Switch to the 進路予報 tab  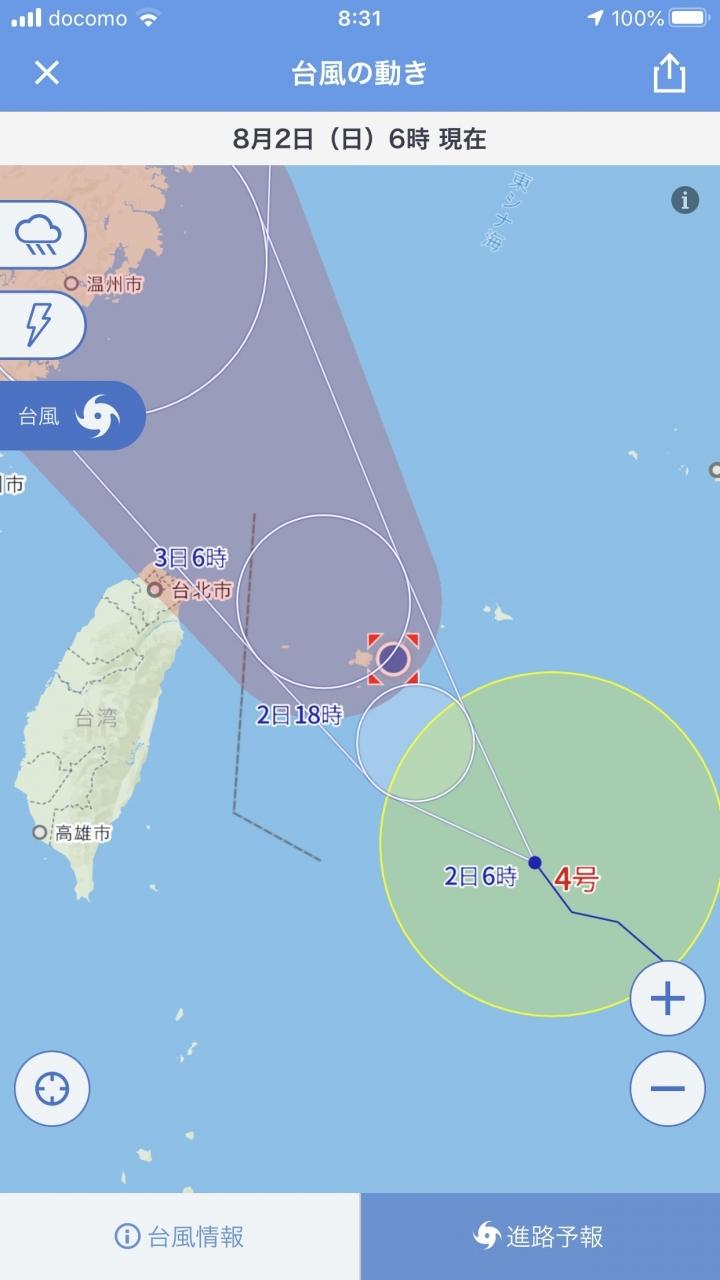540,1236
